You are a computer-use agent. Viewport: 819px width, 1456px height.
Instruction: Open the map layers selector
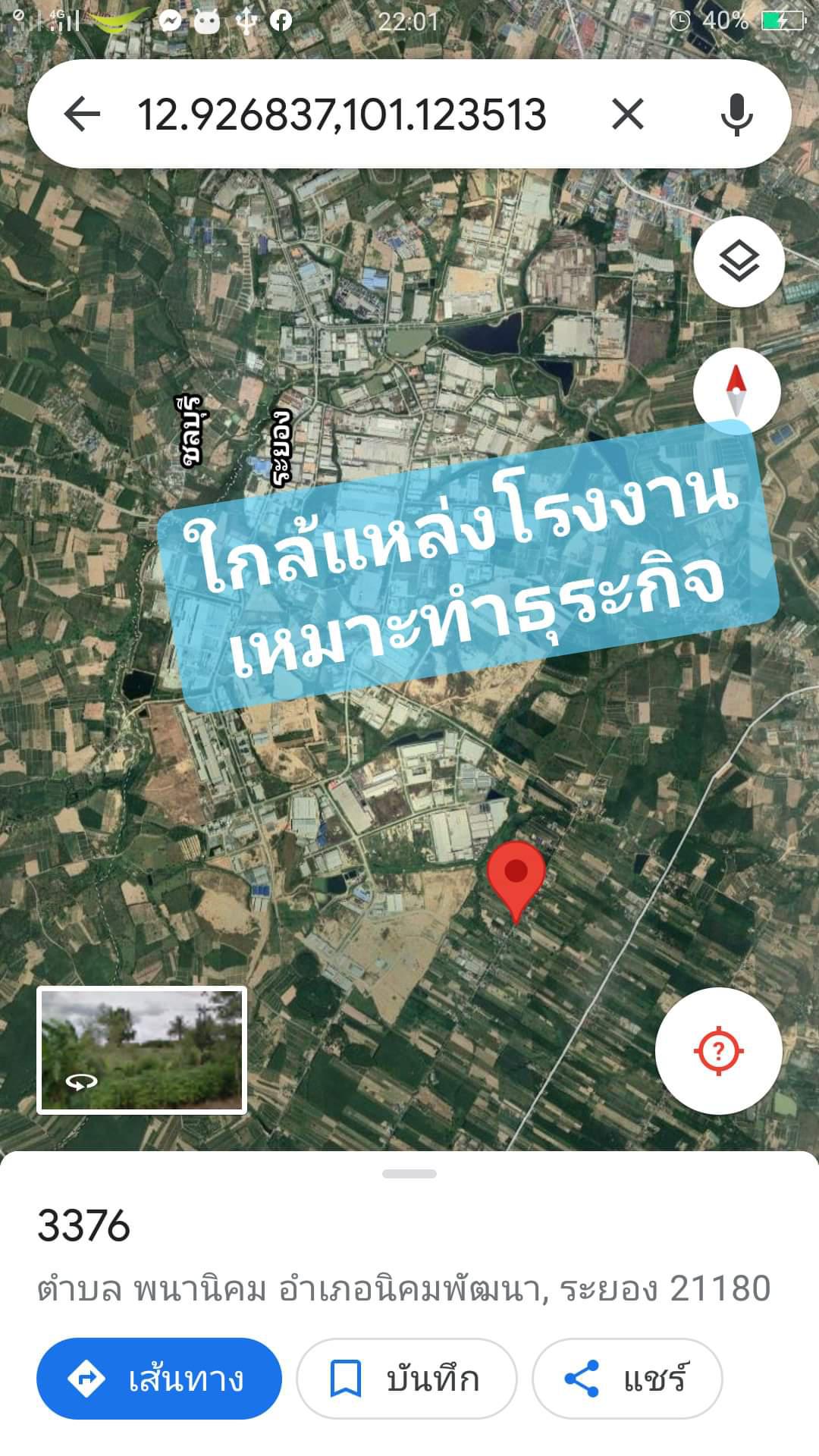[739, 262]
